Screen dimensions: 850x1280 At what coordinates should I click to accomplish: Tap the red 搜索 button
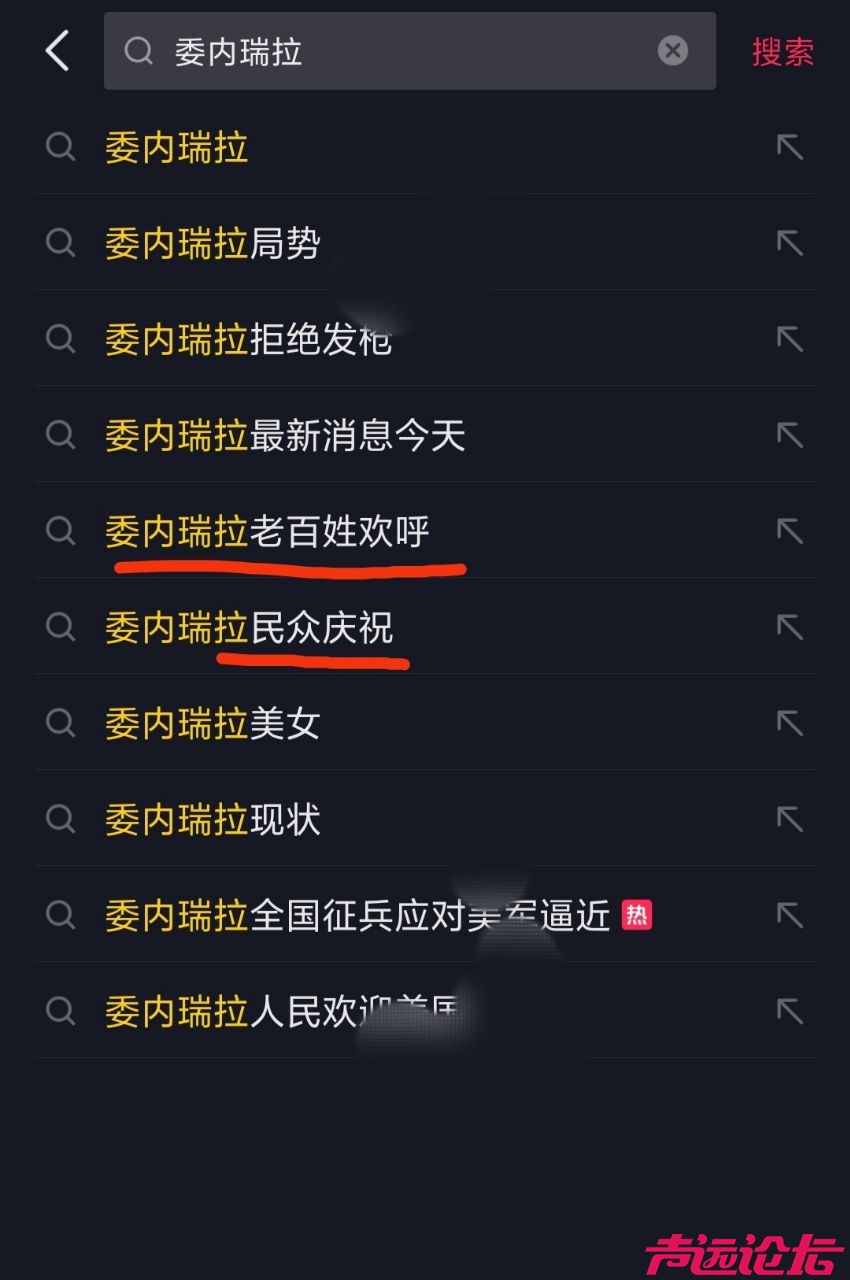tap(783, 52)
